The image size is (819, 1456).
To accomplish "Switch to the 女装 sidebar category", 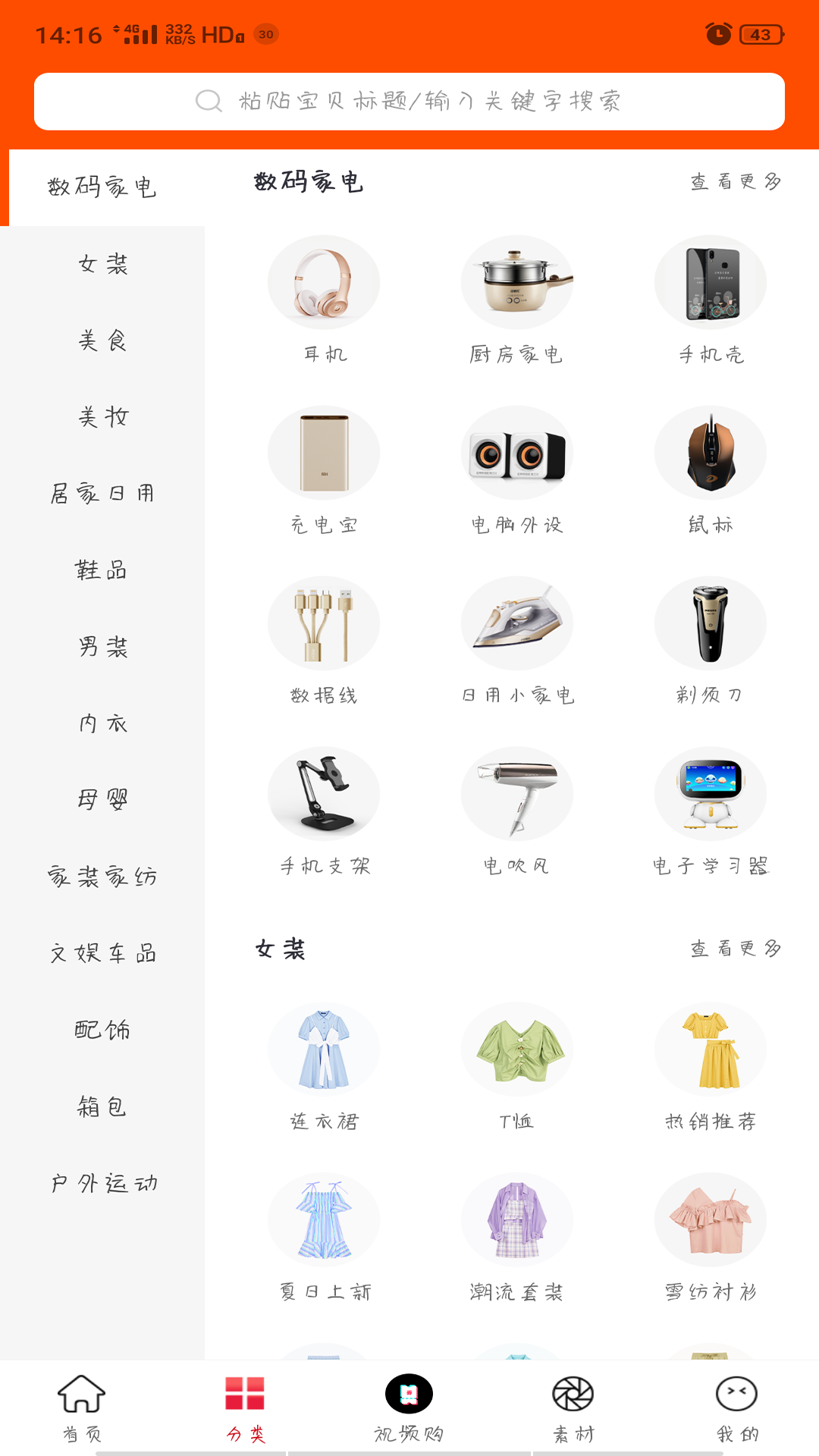I will pos(103,264).
